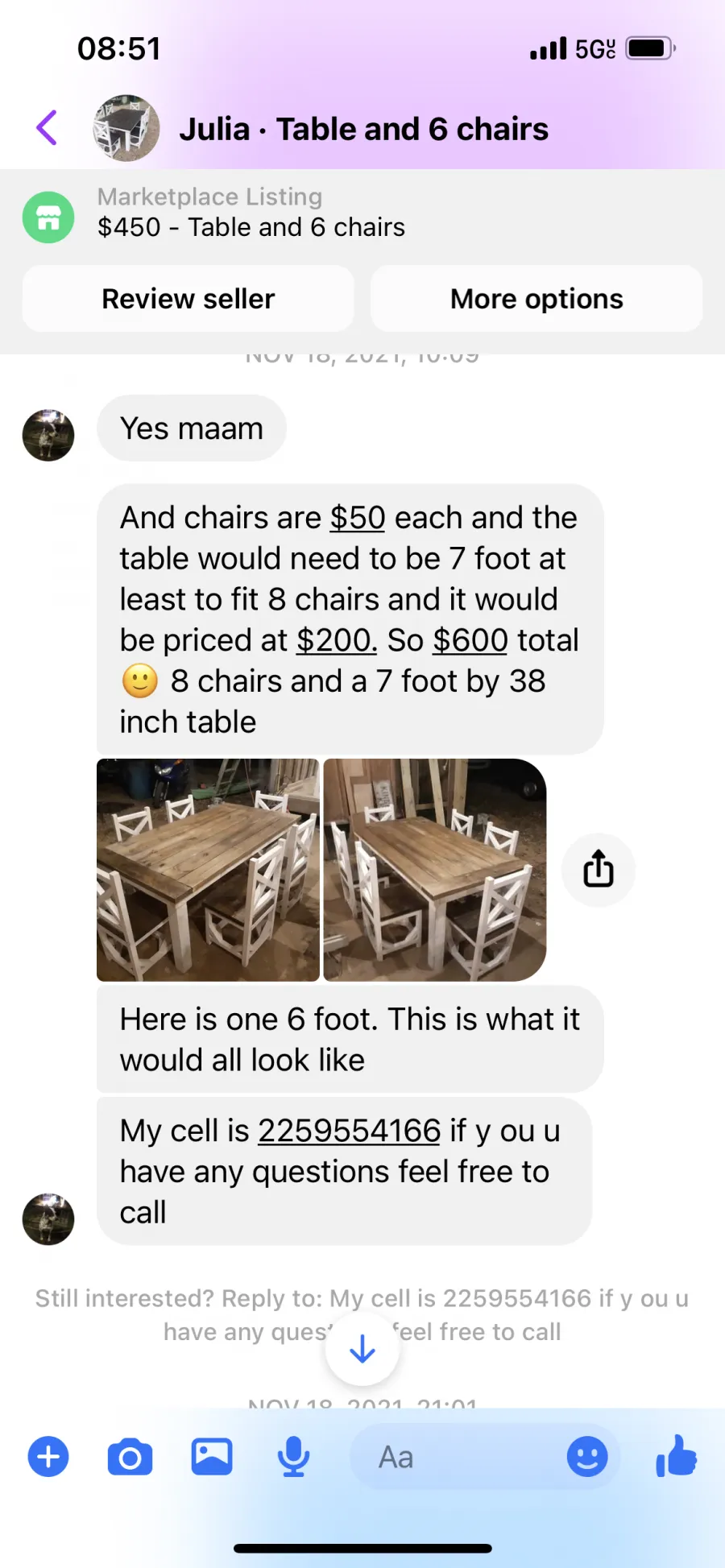Tap Review seller button
725x1568 pixels.
coord(188,299)
